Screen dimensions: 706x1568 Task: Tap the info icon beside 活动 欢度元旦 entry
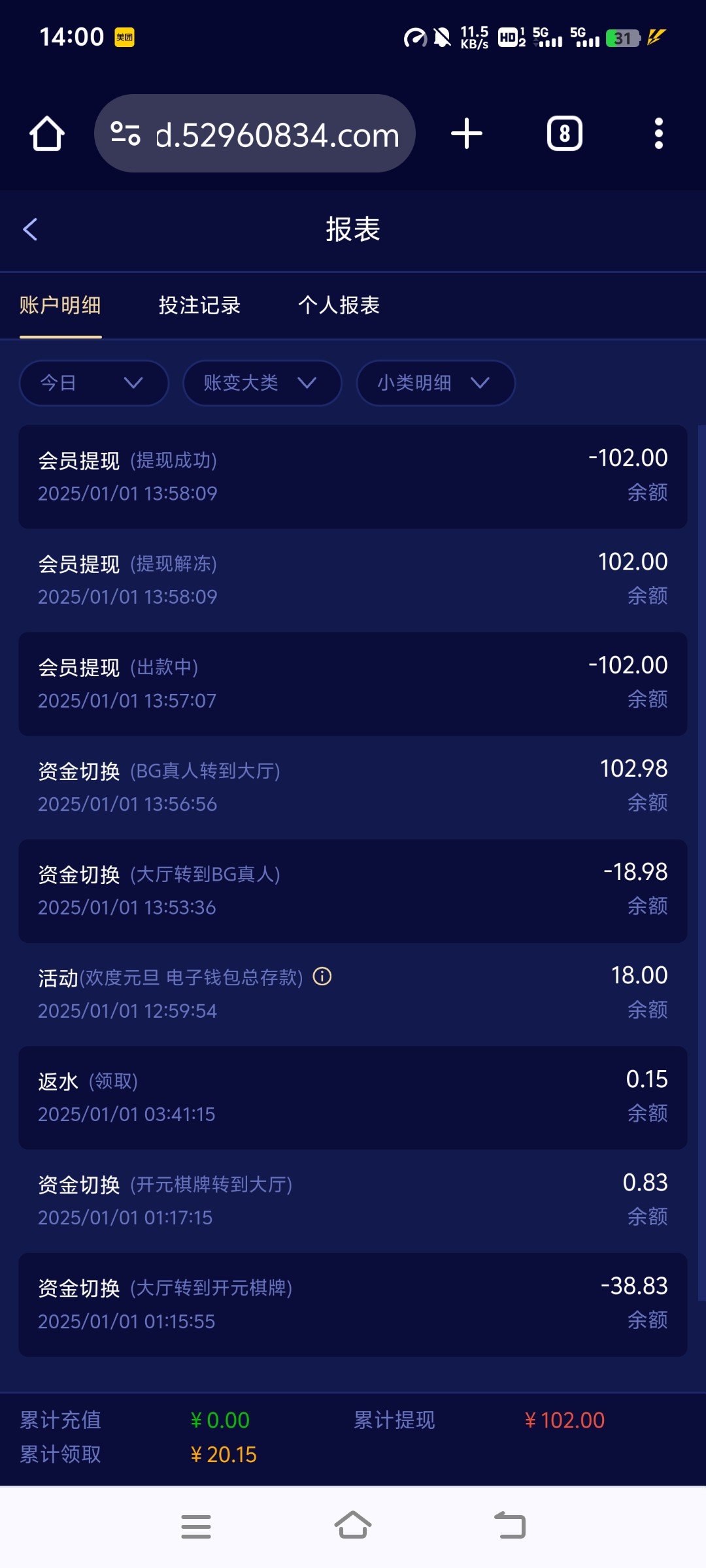pos(322,977)
